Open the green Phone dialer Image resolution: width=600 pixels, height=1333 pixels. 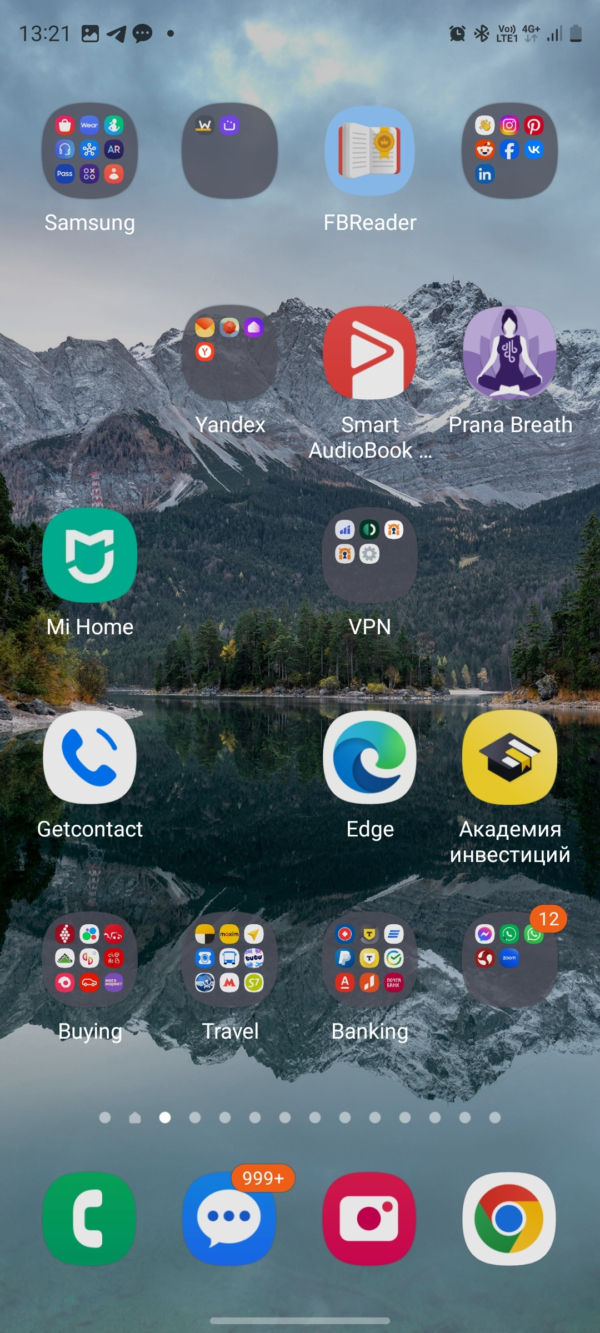click(x=90, y=1219)
